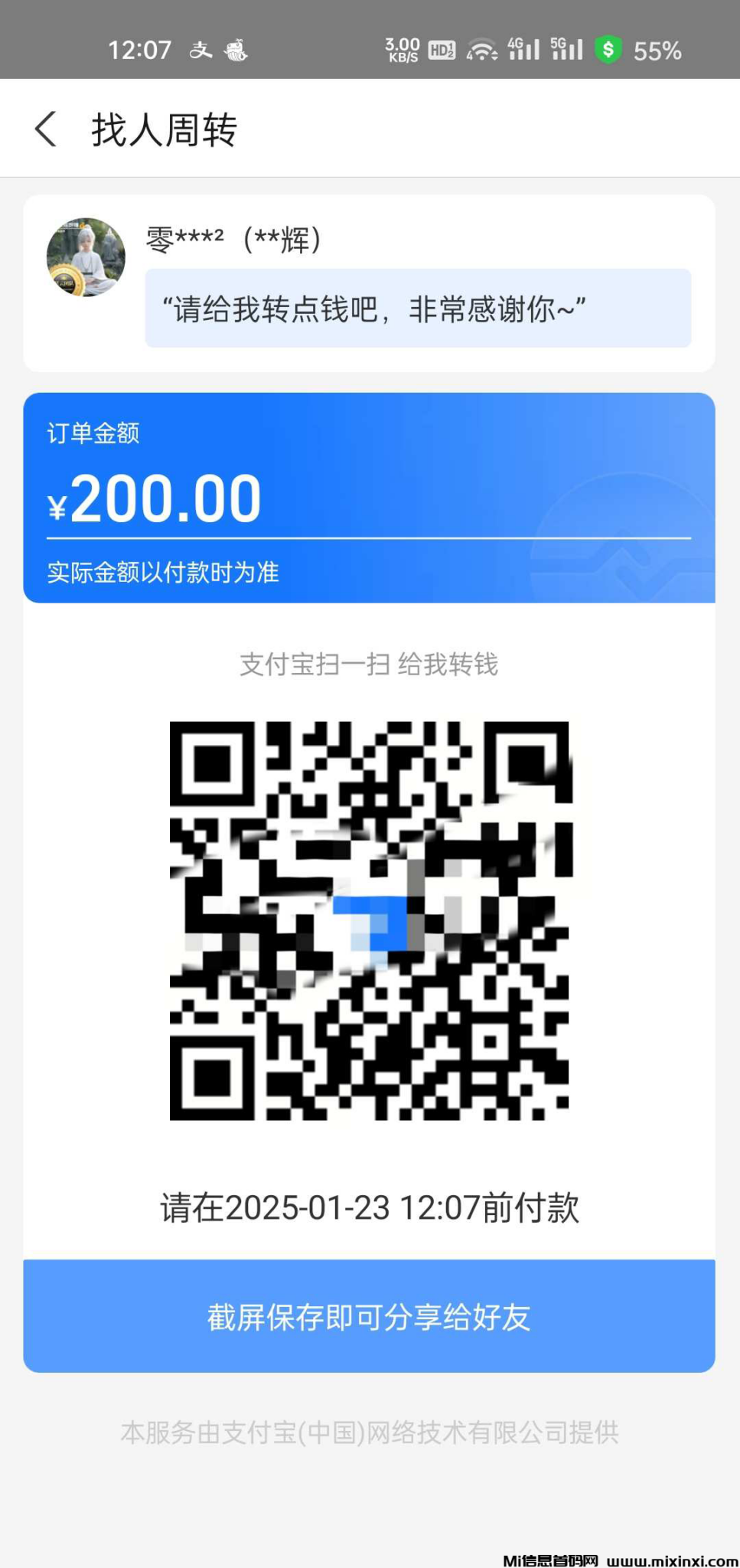Tap the avatar of user 零***2
740x1568 pixels.
[86, 256]
